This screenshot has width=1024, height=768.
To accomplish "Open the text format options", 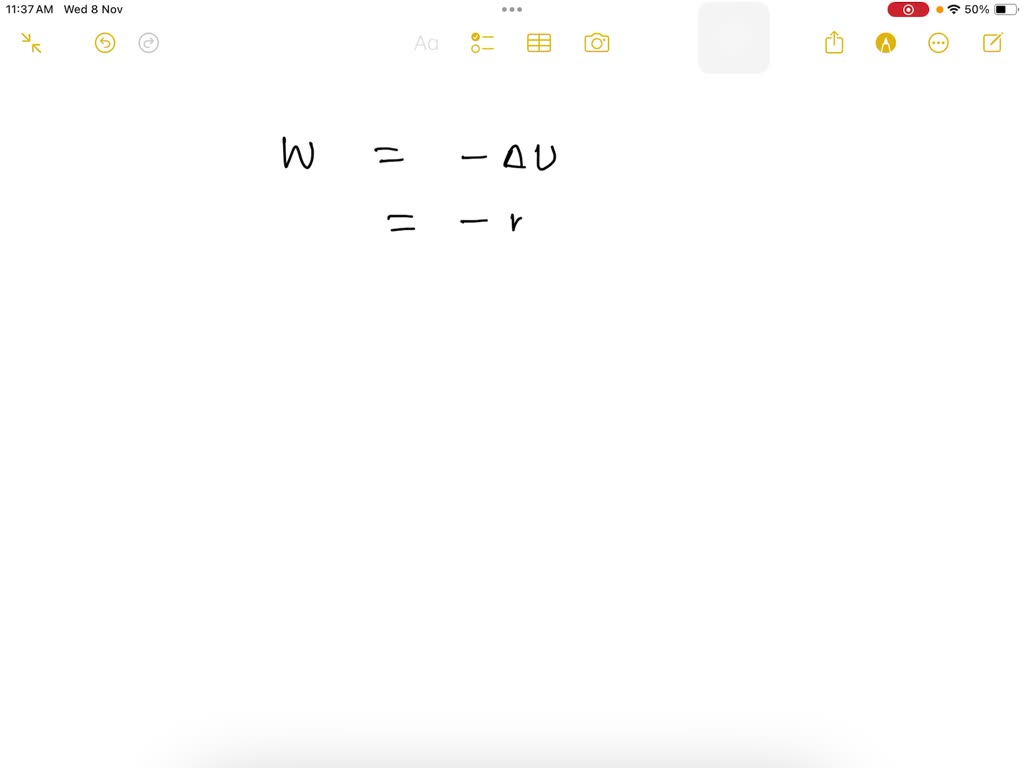I will click(426, 43).
